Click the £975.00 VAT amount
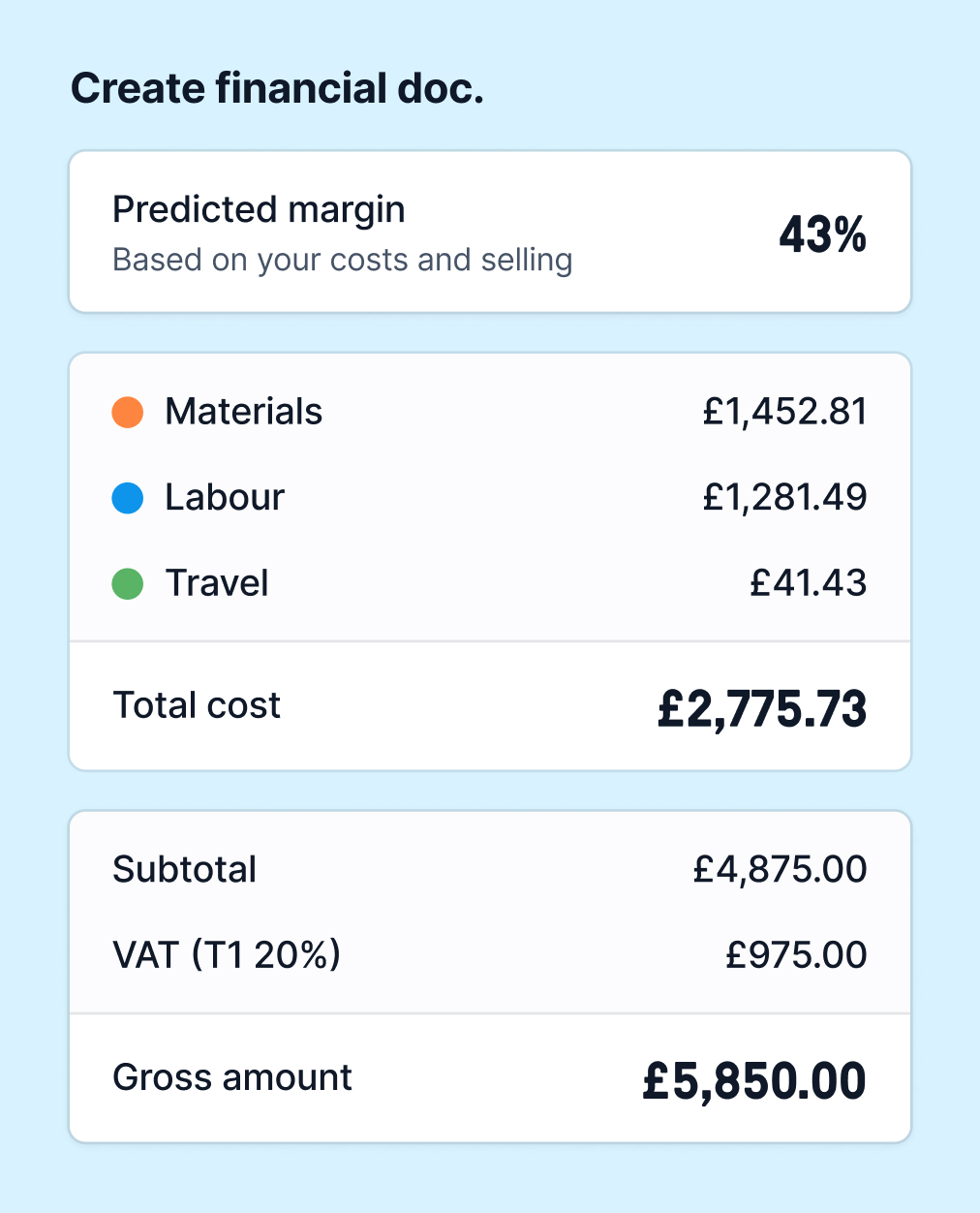This screenshot has width=980, height=1213. coord(796,955)
